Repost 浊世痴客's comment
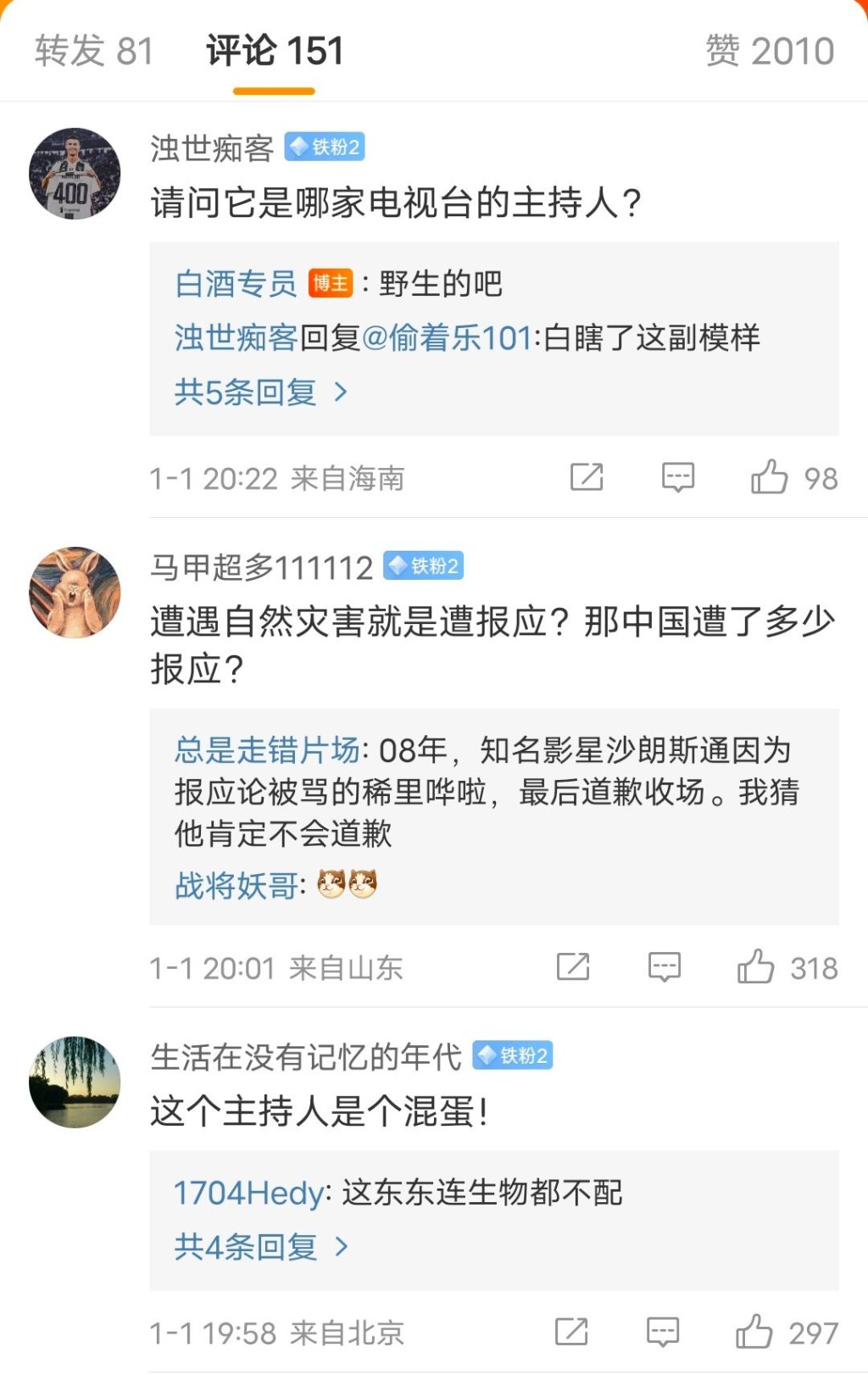 tap(587, 477)
